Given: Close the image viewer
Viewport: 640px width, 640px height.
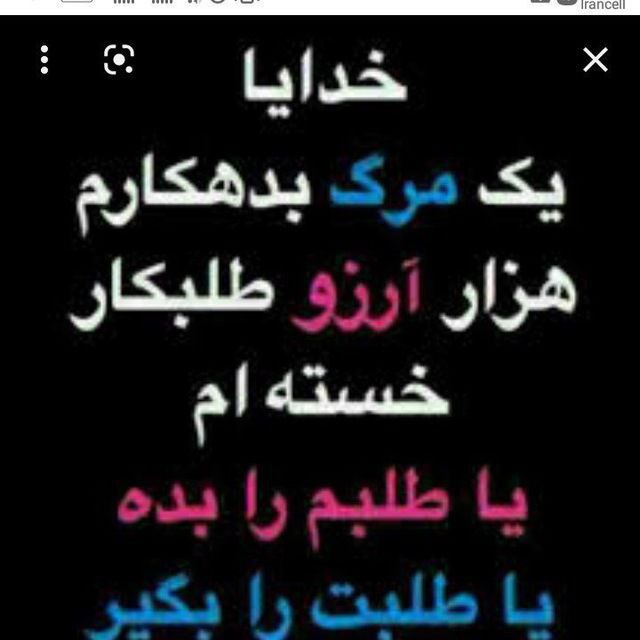Looking at the screenshot, I should [x=595, y=61].
